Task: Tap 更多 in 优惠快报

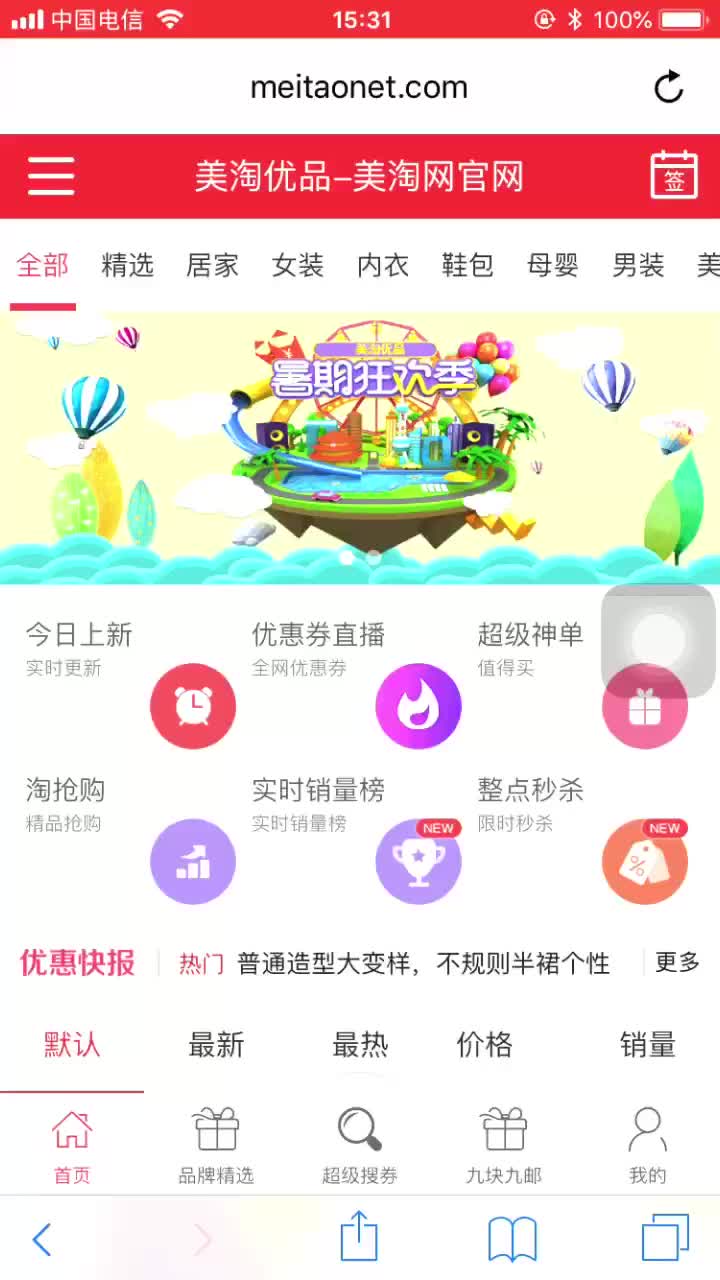Action: (x=677, y=962)
